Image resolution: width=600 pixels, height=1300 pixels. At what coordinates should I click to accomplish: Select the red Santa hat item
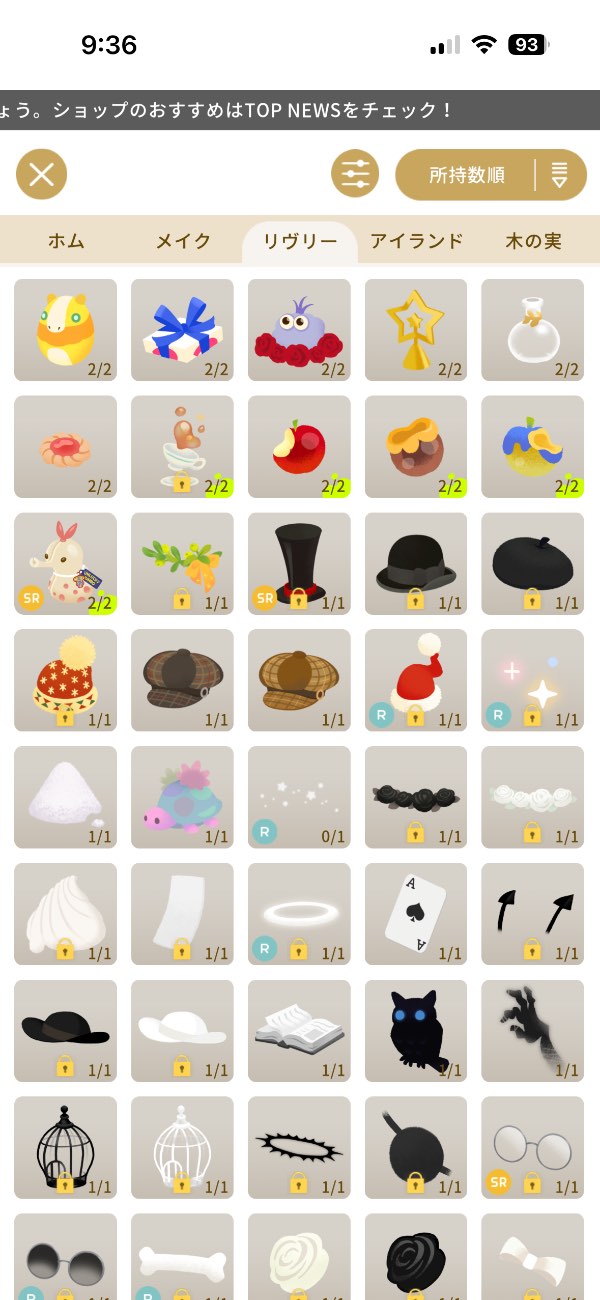416,680
